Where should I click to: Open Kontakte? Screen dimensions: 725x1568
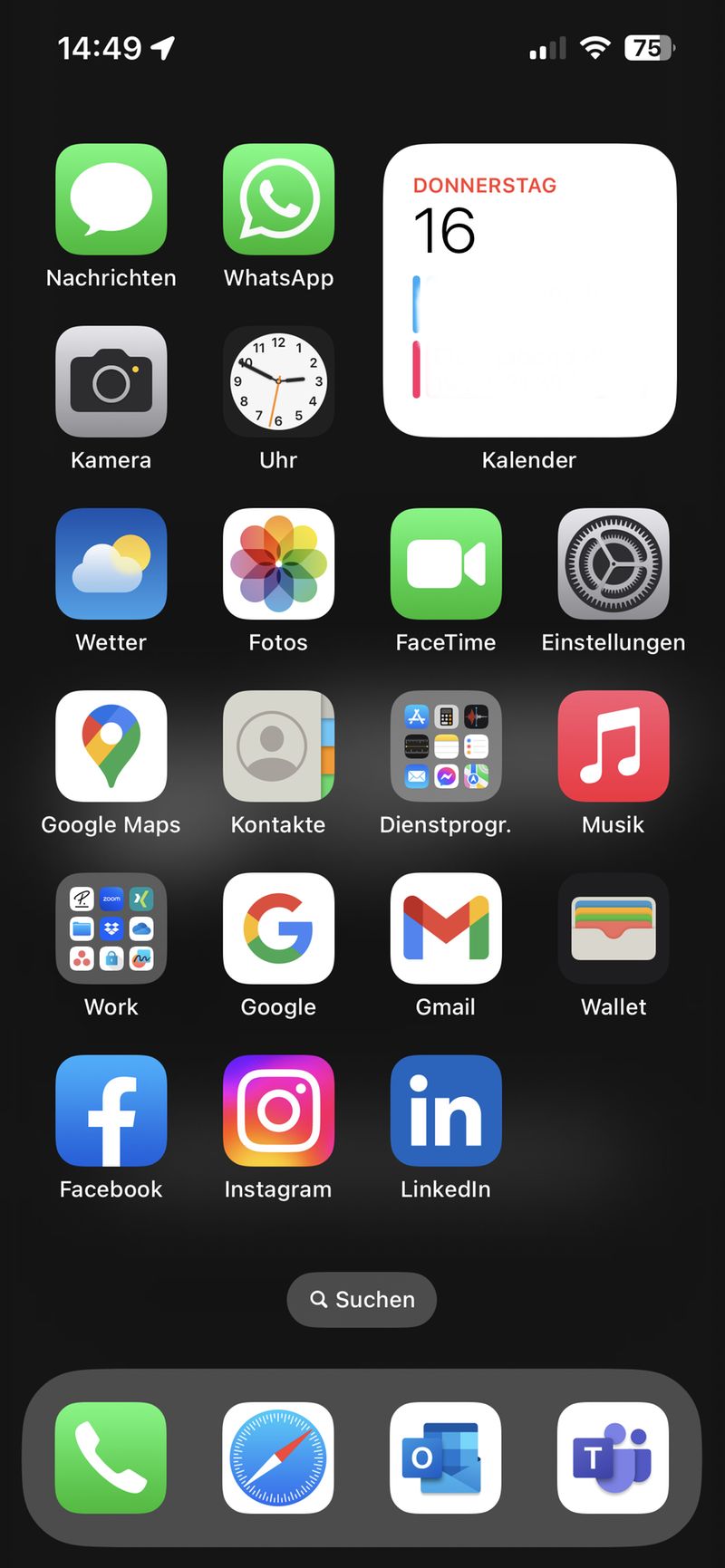tap(278, 746)
